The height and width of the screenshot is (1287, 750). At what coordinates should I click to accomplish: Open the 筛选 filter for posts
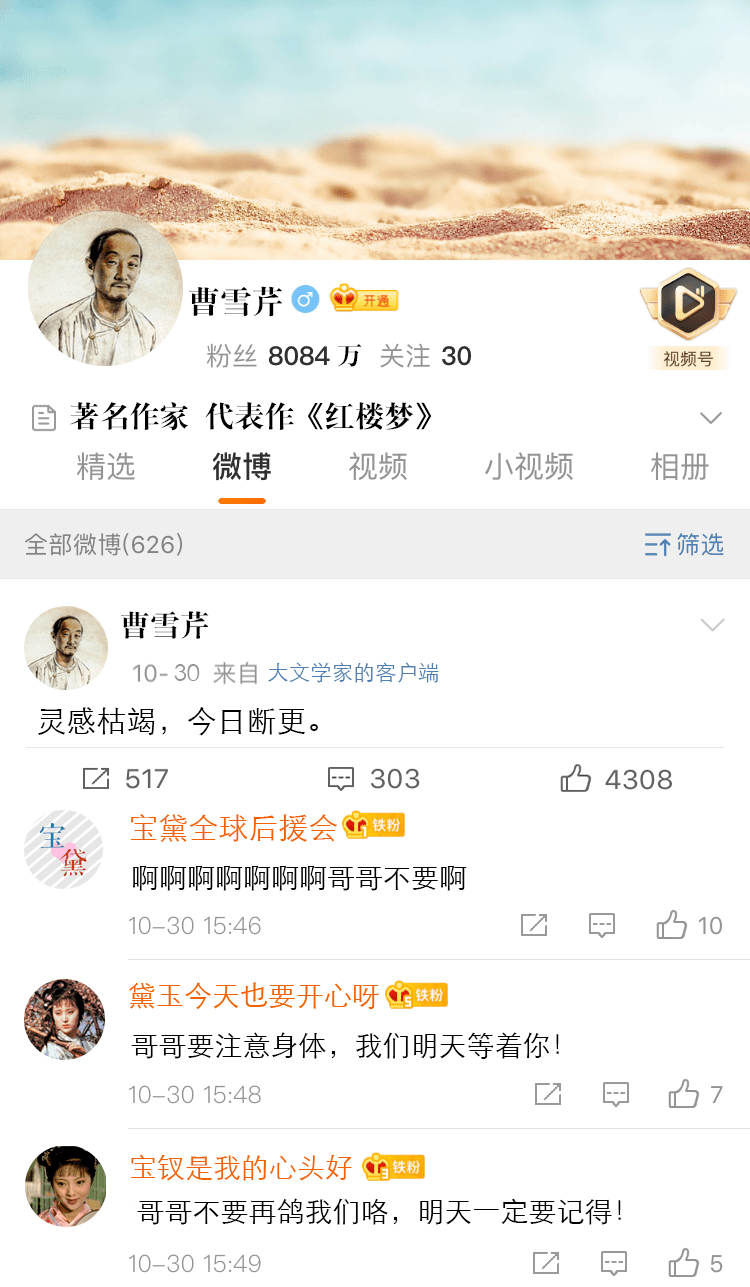pyautogui.click(x=684, y=545)
